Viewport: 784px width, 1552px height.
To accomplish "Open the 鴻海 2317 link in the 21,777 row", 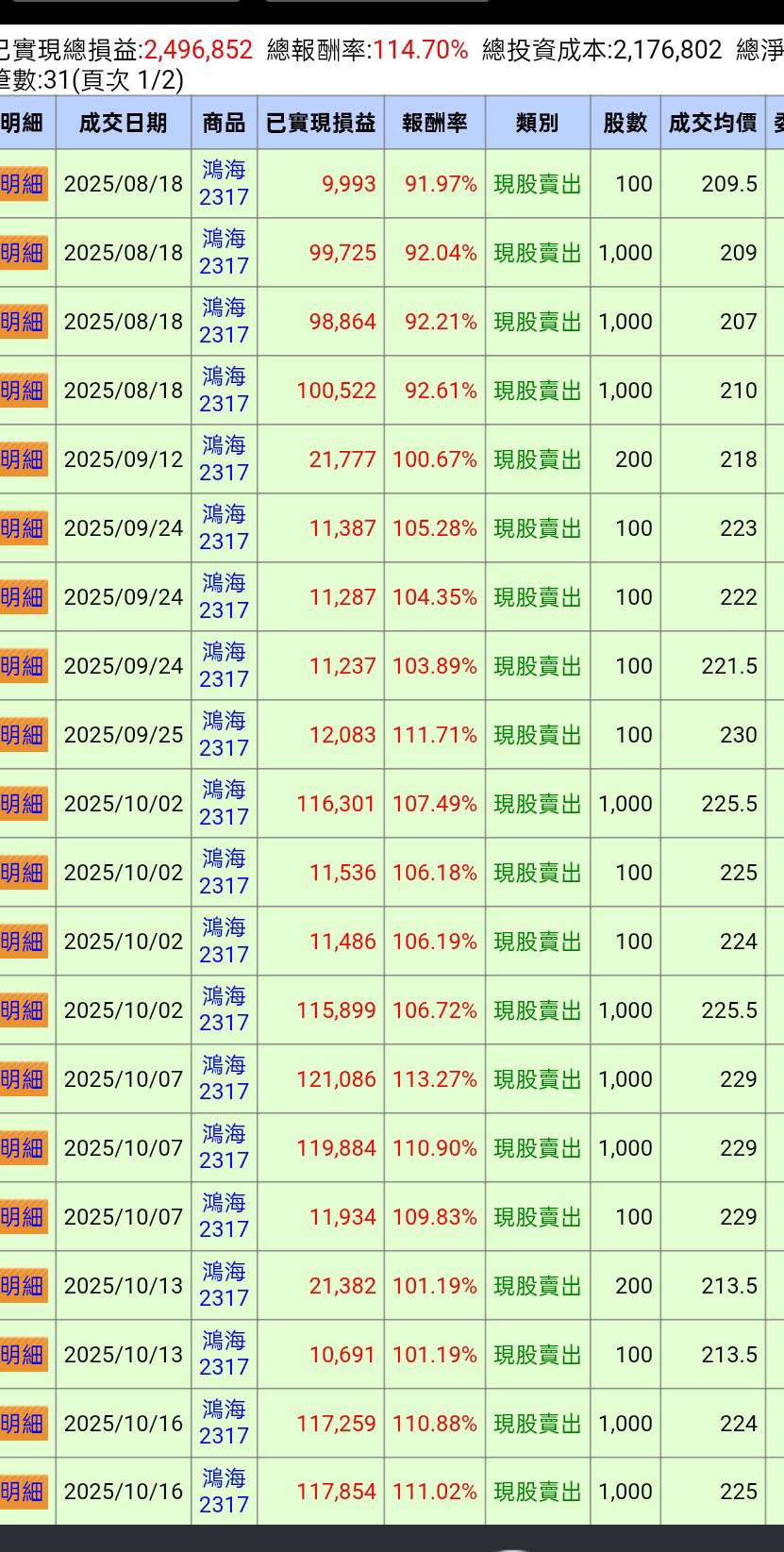I will pos(224,459).
